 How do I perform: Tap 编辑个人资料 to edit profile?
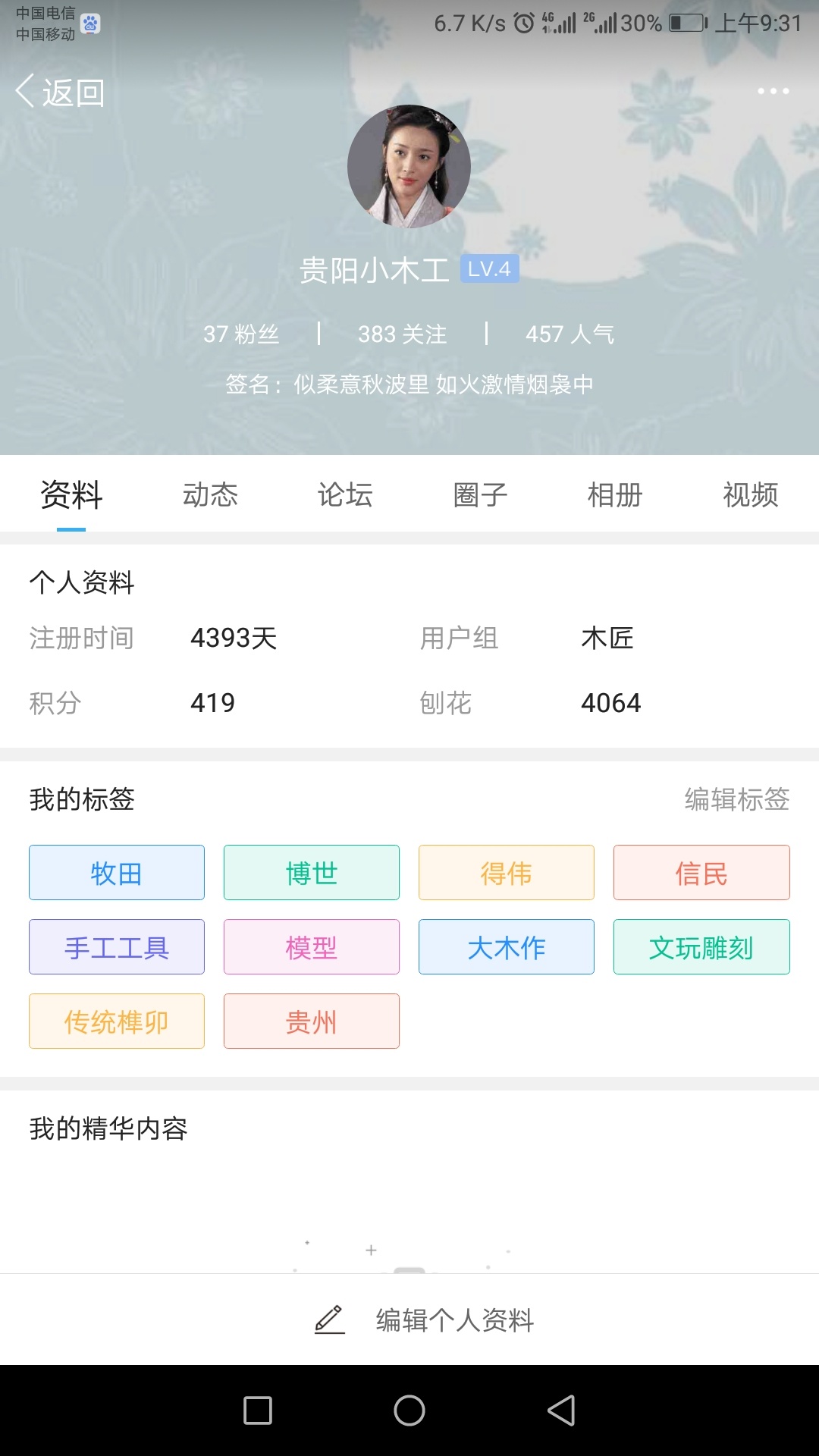[x=425, y=1320]
